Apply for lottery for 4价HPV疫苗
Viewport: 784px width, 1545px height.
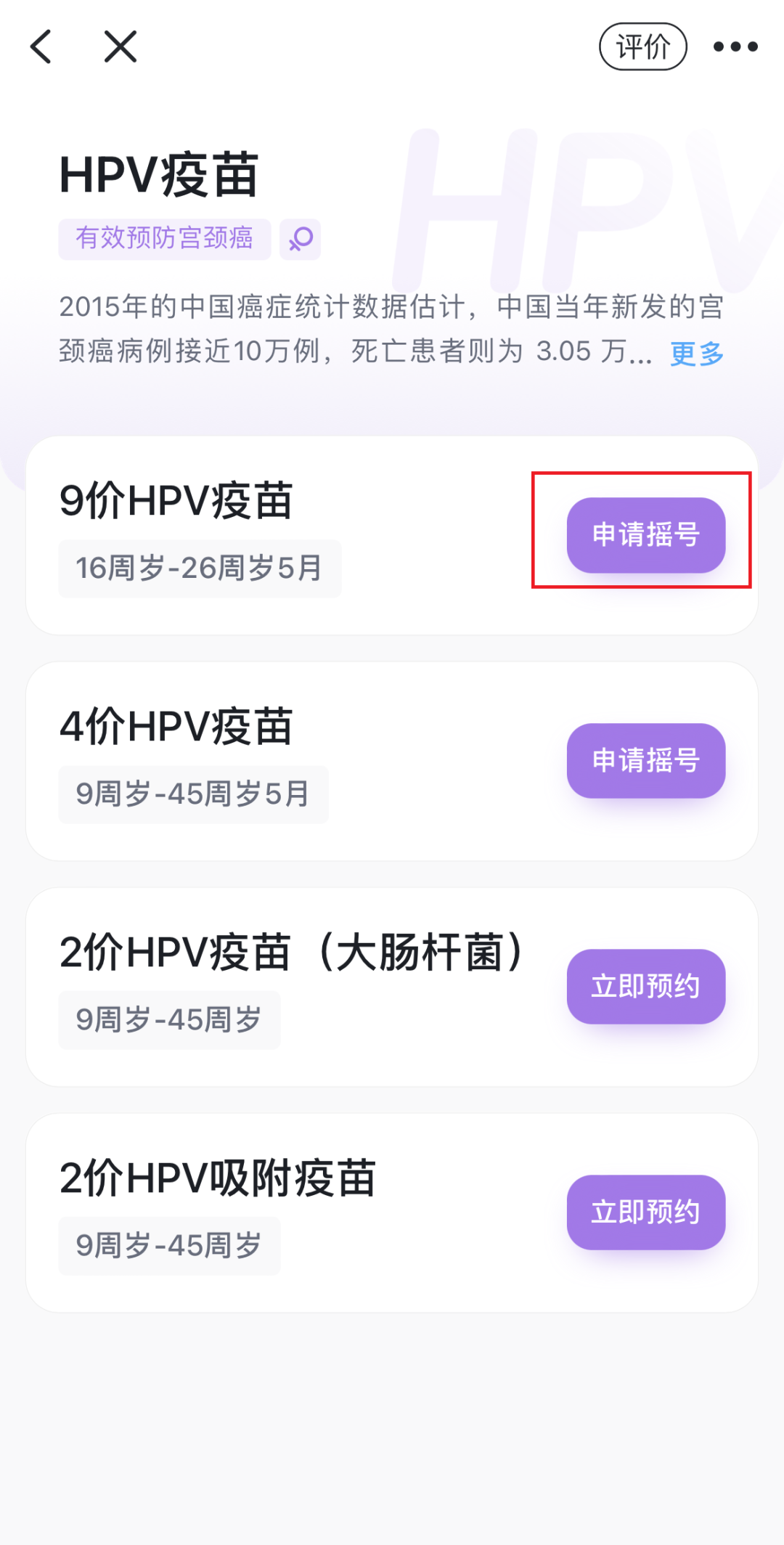[646, 761]
